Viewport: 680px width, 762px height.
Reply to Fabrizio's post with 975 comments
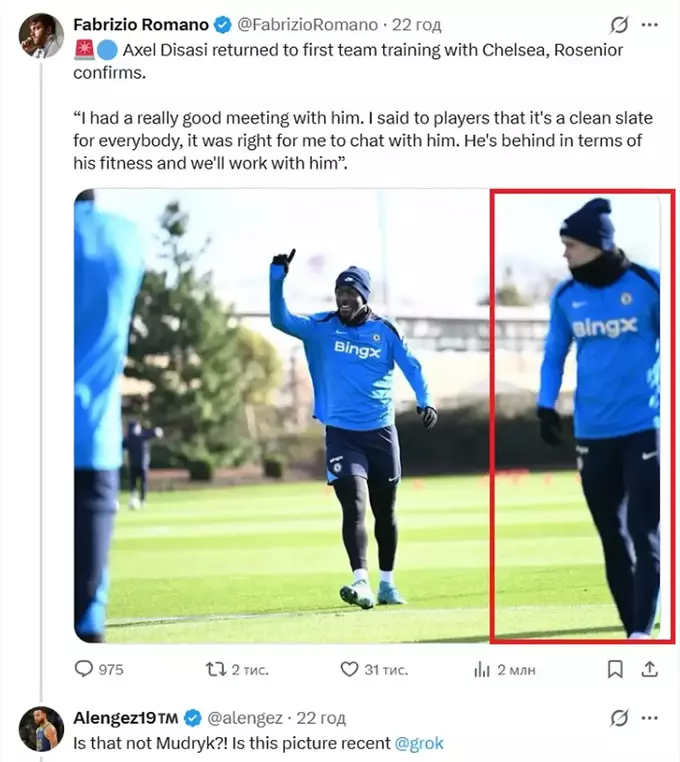coord(86,669)
